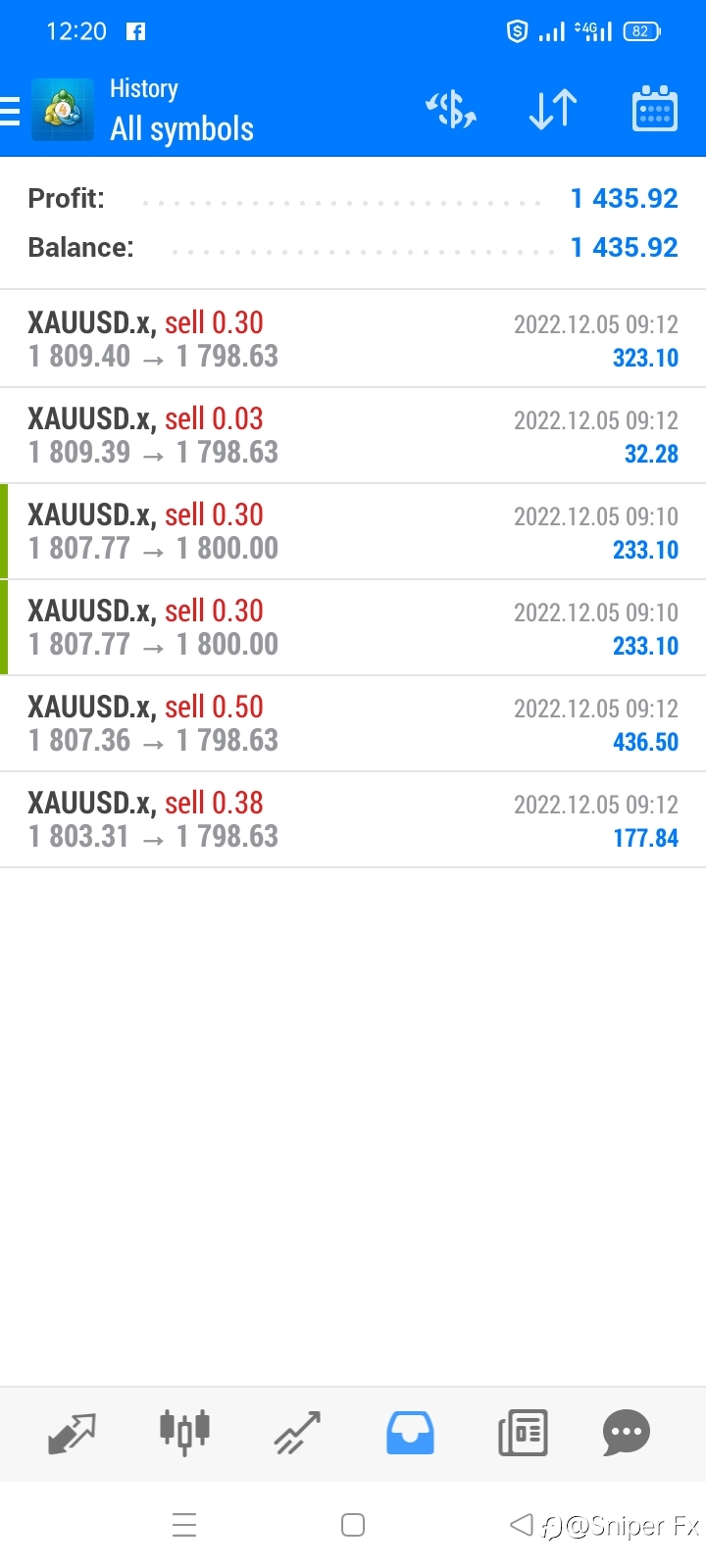
Task: Open the side drawer menu
Action: click(10, 111)
